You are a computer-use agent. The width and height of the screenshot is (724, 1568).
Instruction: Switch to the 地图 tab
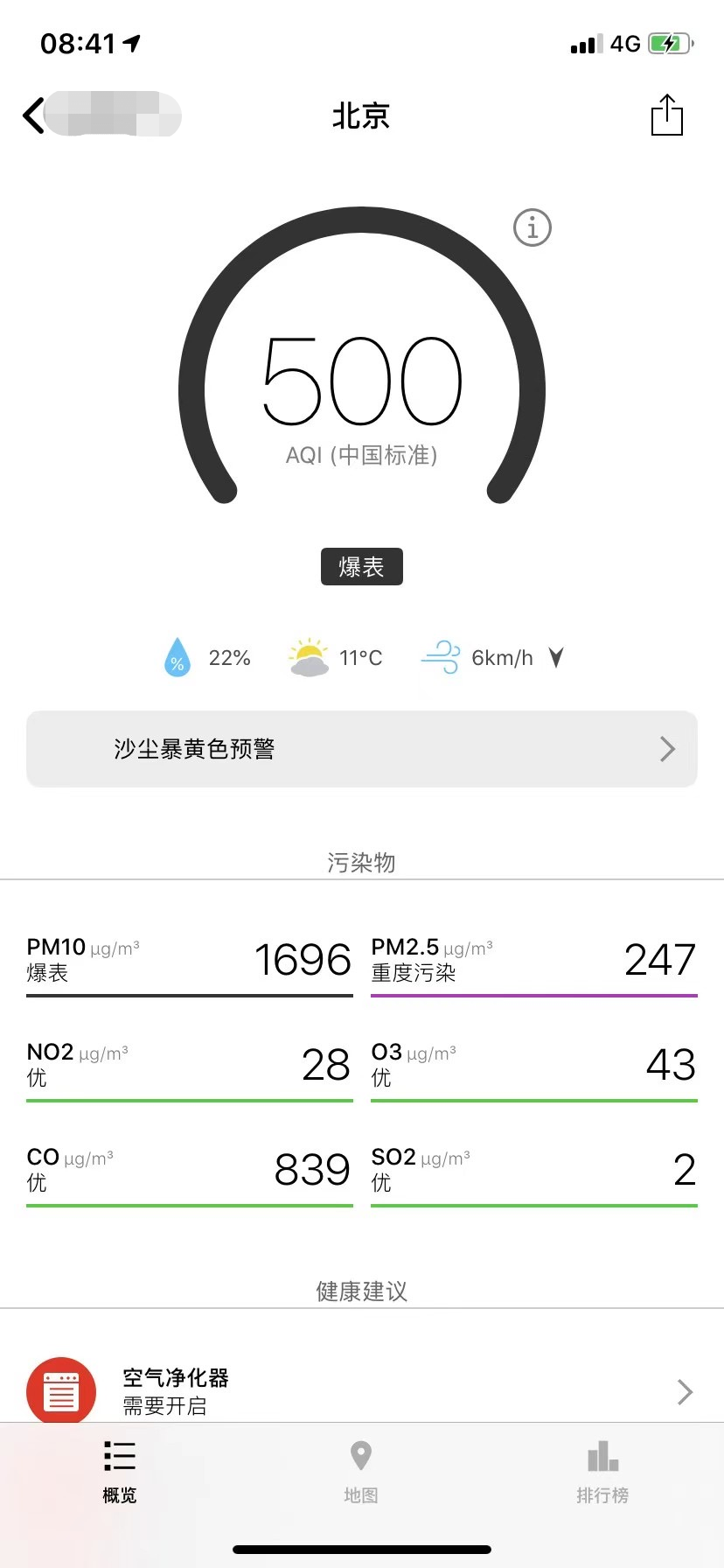pos(361,1472)
